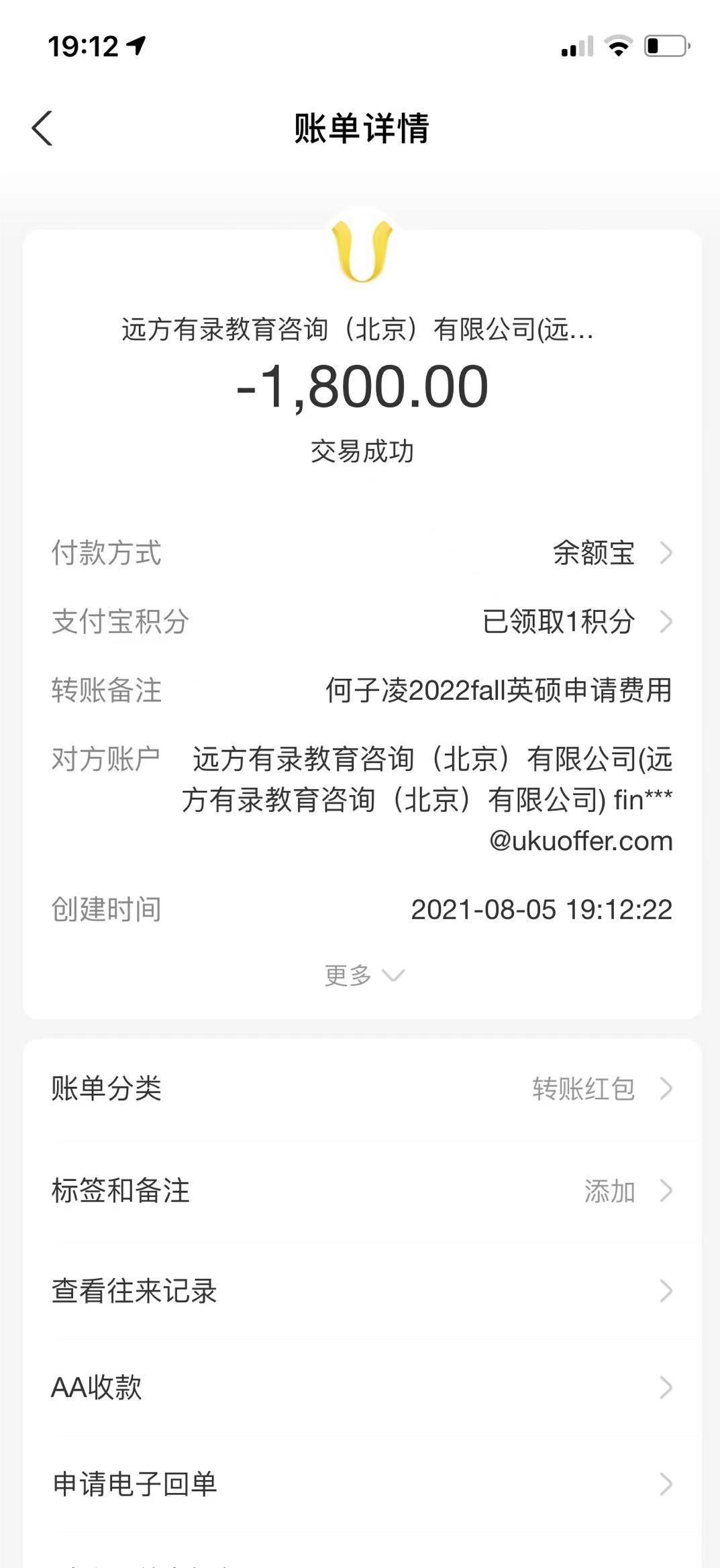This screenshot has width=720, height=1568.
Task: View 支付宝积分 已领取1积分 row
Action: [576, 621]
